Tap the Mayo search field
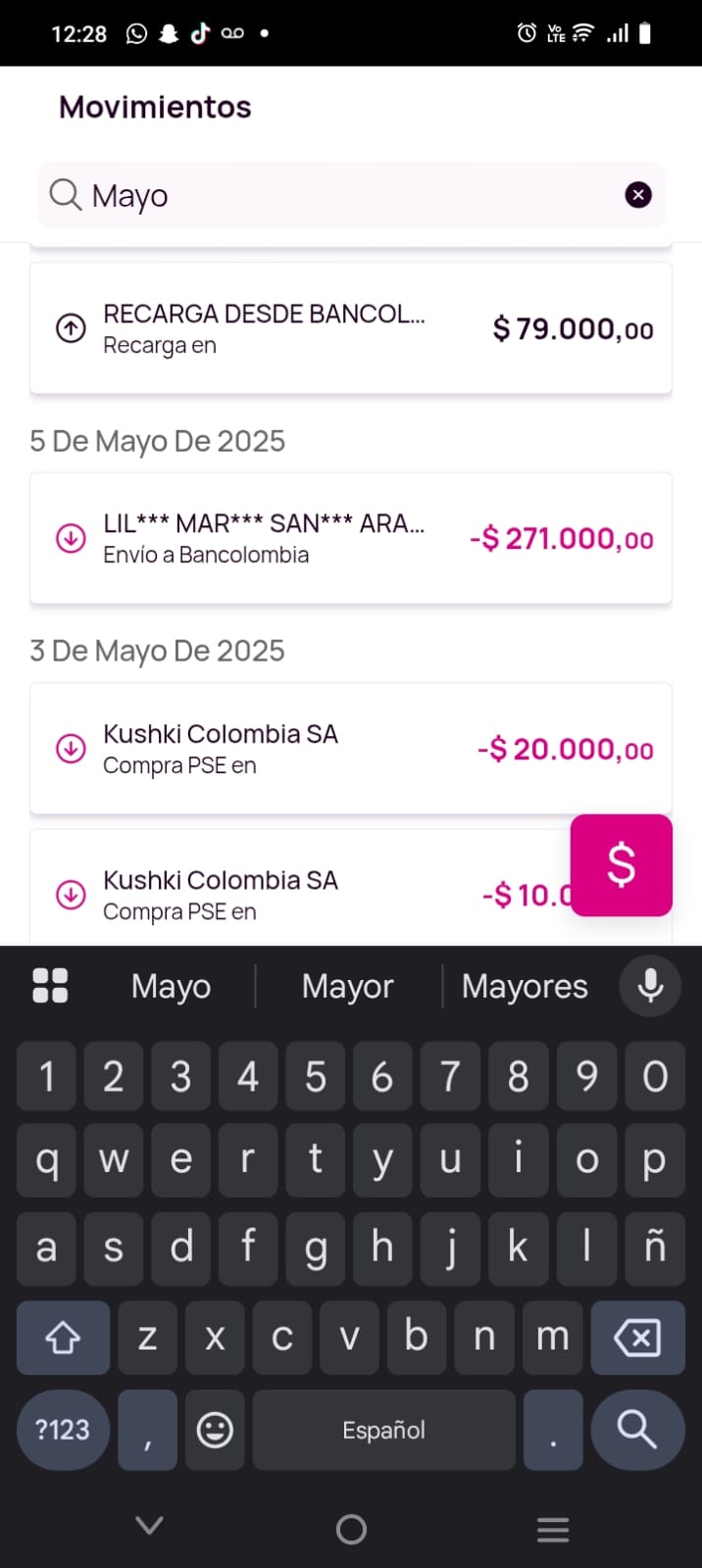The width and height of the screenshot is (702, 1568). tap(343, 195)
